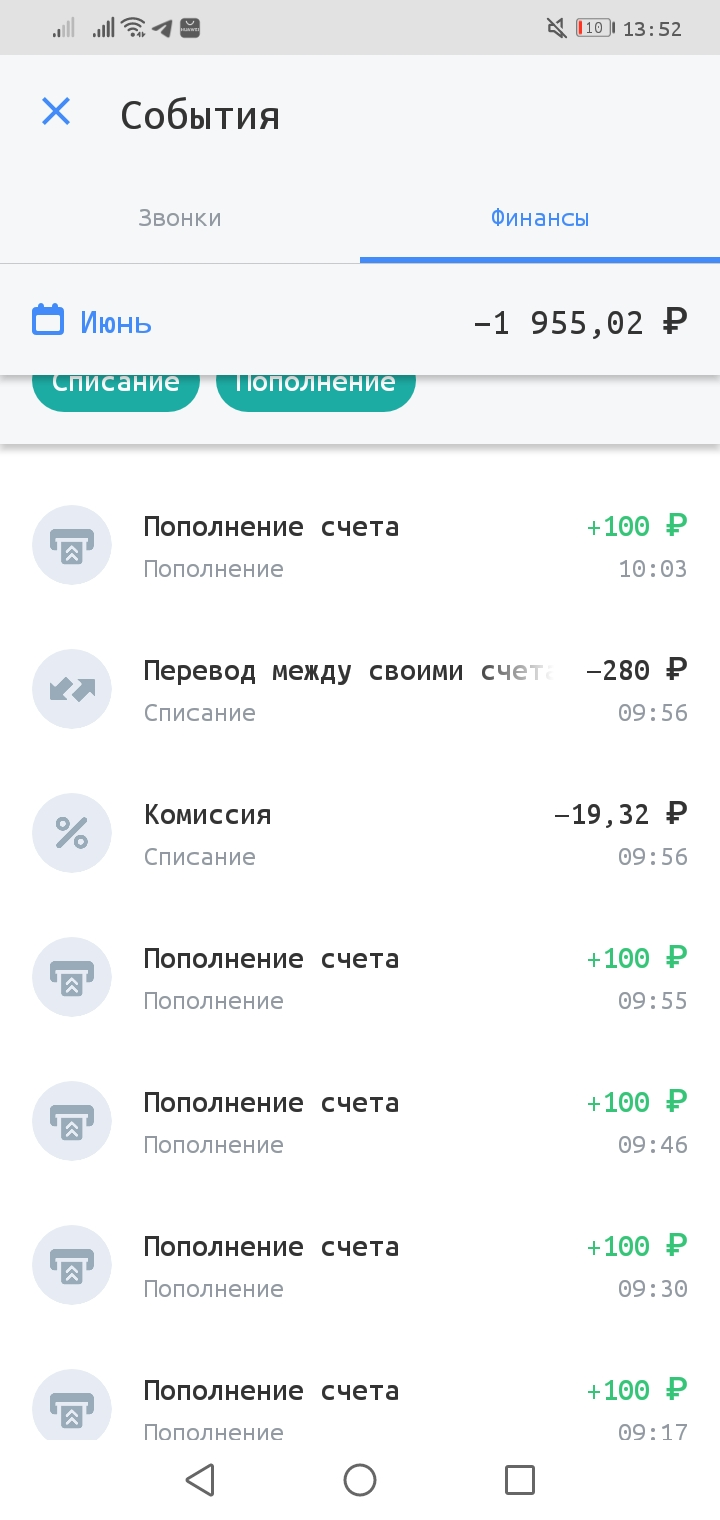Switch to the Звонки tab
The height and width of the screenshot is (1520, 720).
tap(180, 218)
